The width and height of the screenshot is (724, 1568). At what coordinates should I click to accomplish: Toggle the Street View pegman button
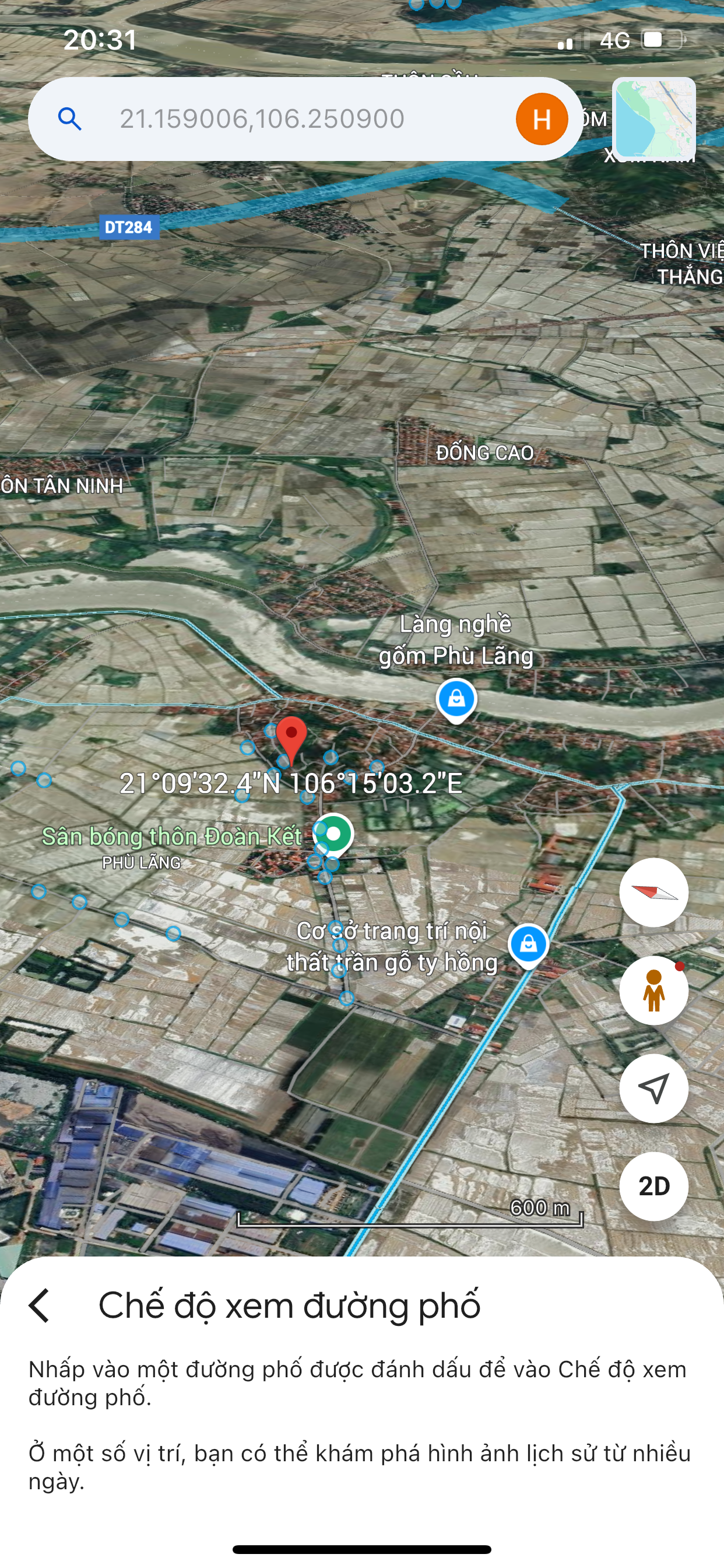(654, 991)
